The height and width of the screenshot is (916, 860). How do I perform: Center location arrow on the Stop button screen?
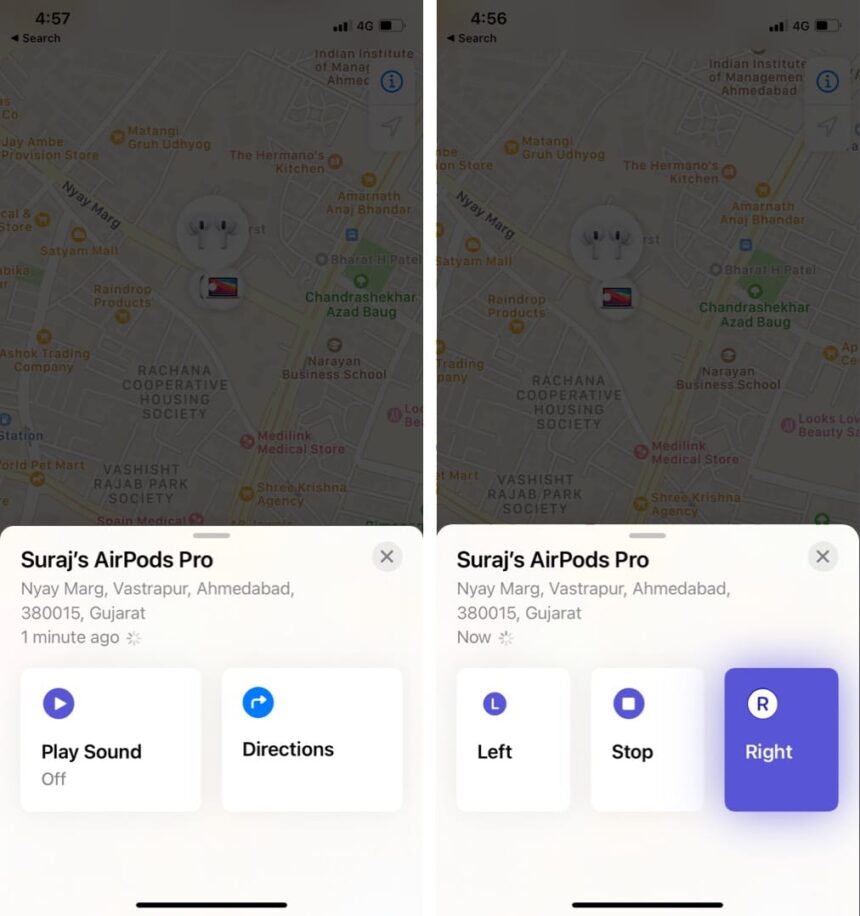pyautogui.click(x=826, y=126)
